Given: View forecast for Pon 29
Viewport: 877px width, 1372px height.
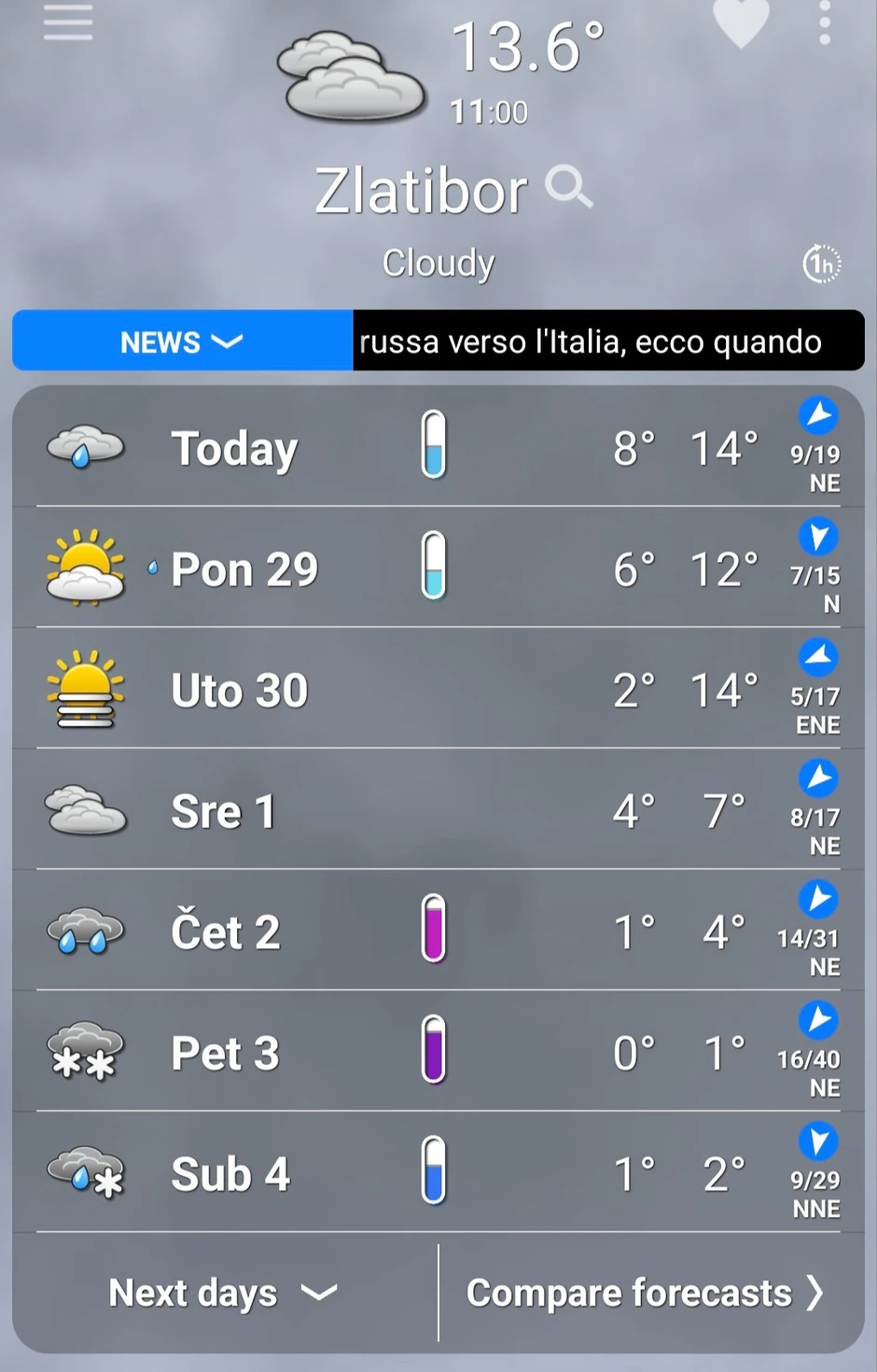Looking at the screenshot, I should click(438, 568).
